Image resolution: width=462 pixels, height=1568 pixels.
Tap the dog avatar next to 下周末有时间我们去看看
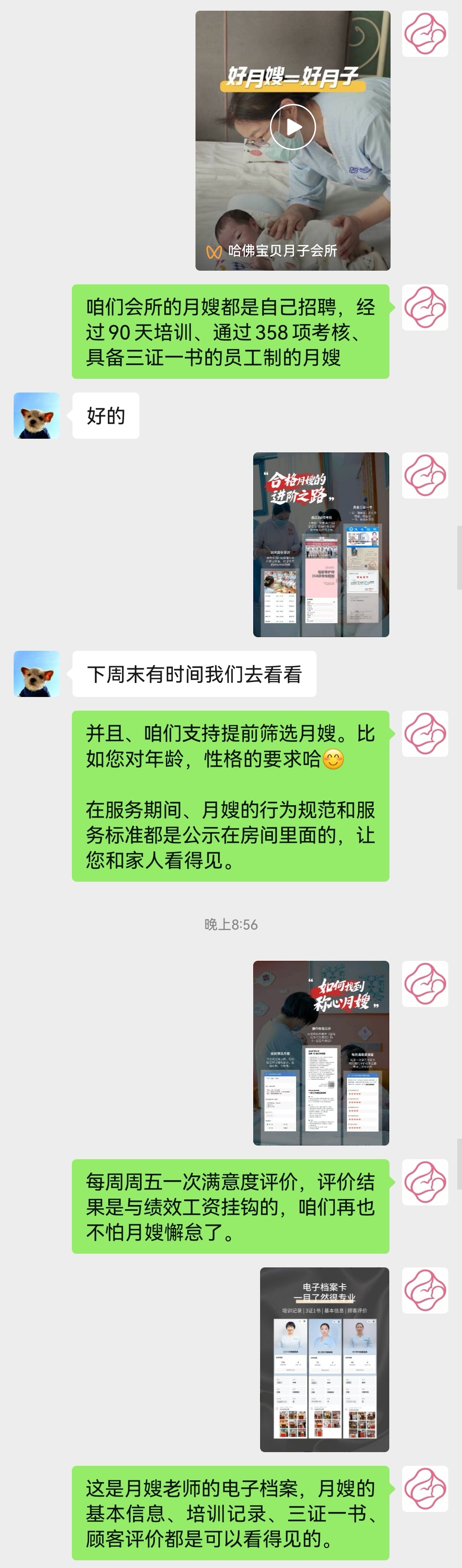click(x=36, y=674)
